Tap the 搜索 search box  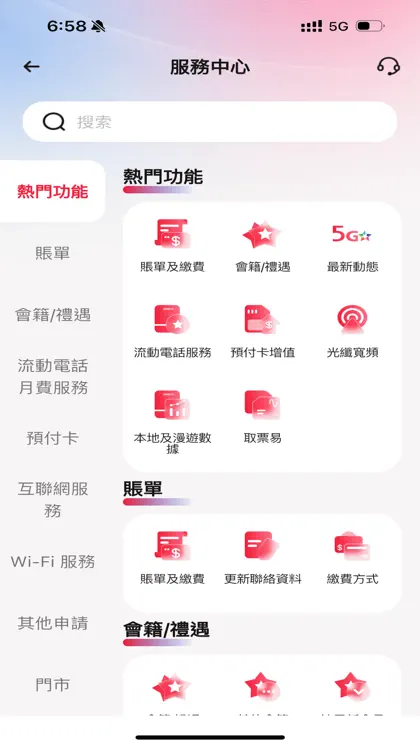pos(210,122)
